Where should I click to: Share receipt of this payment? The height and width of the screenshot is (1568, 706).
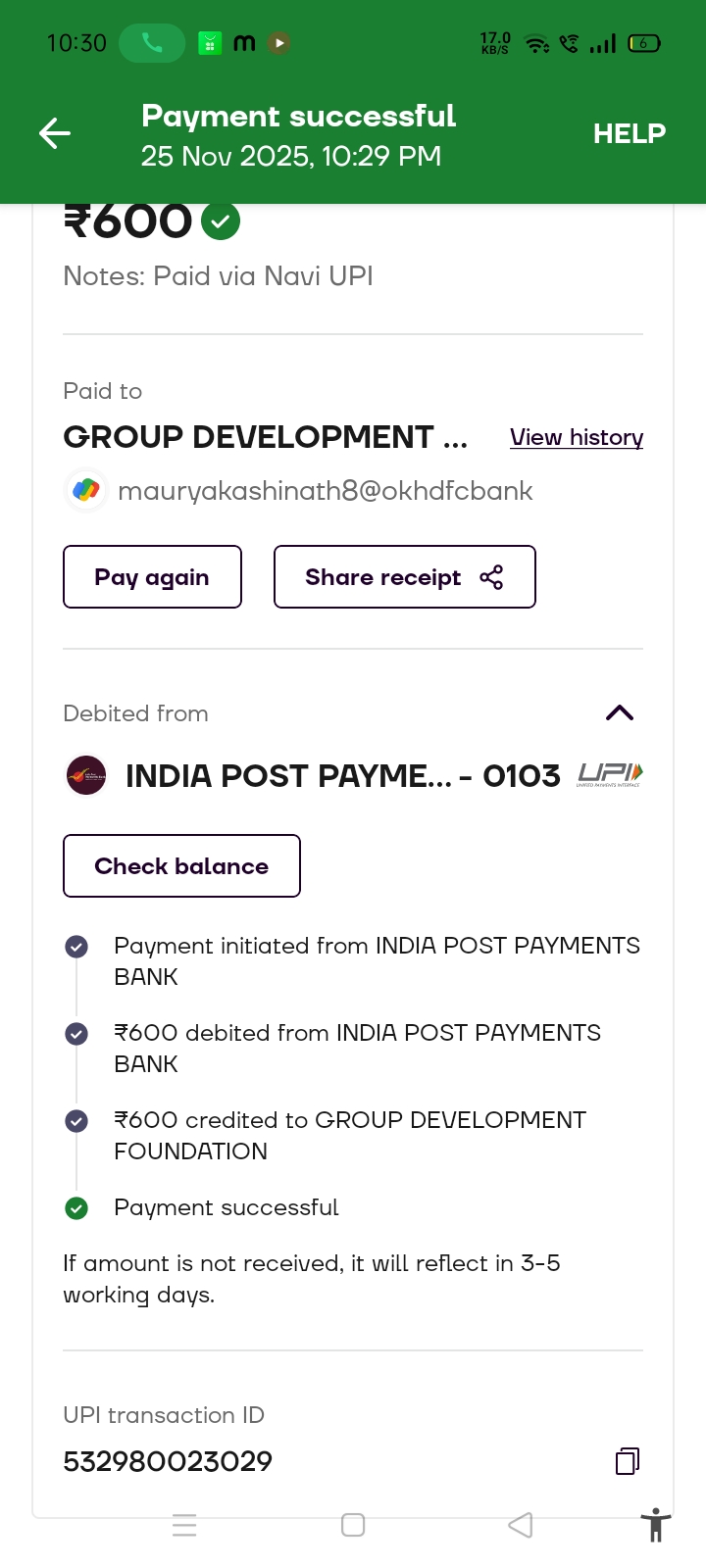404,577
